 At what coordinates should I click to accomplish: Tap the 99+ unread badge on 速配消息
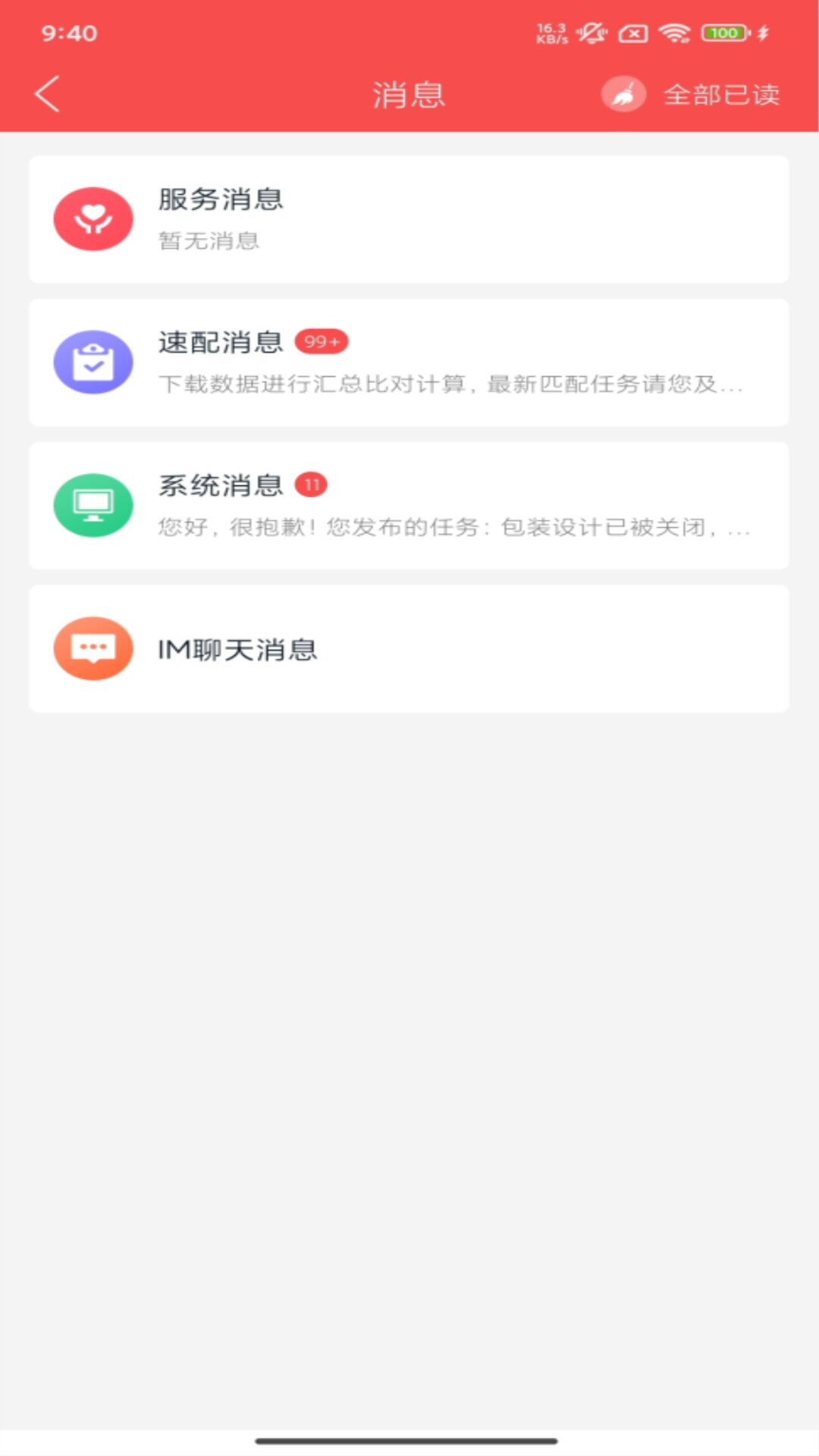tap(322, 341)
